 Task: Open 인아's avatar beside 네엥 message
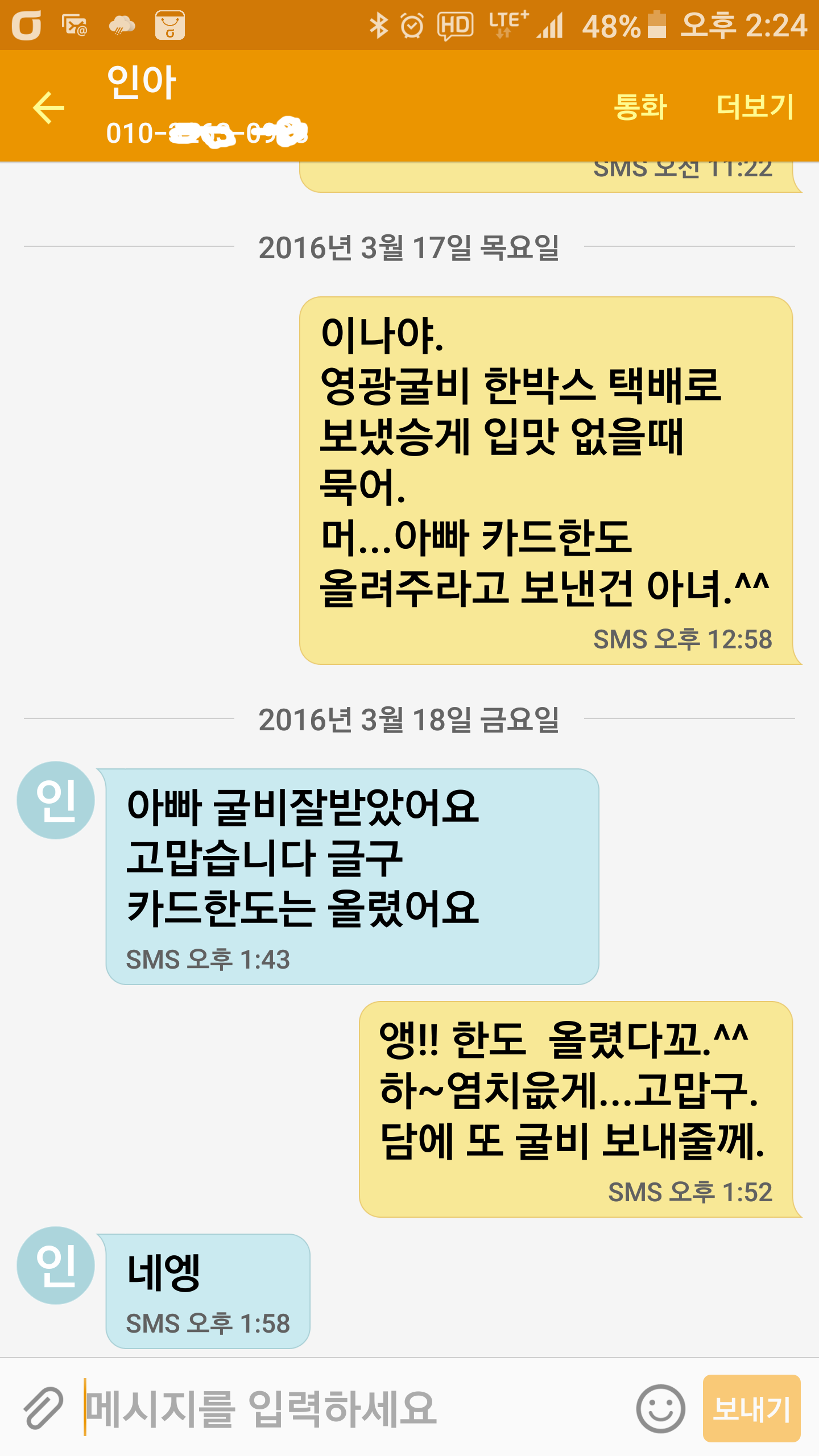[56, 1265]
